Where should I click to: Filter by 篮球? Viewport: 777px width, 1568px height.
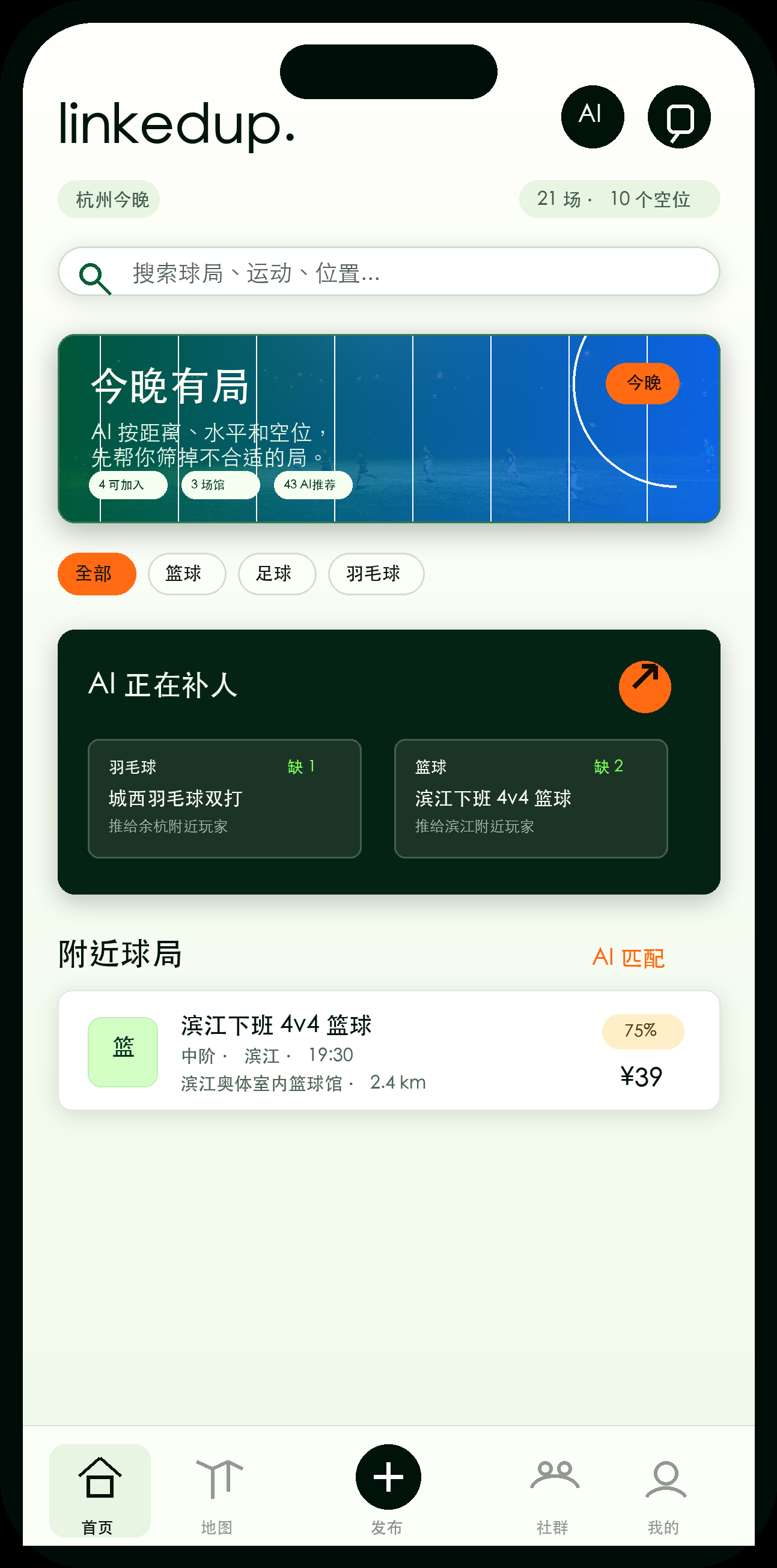(x=186, y=573)
